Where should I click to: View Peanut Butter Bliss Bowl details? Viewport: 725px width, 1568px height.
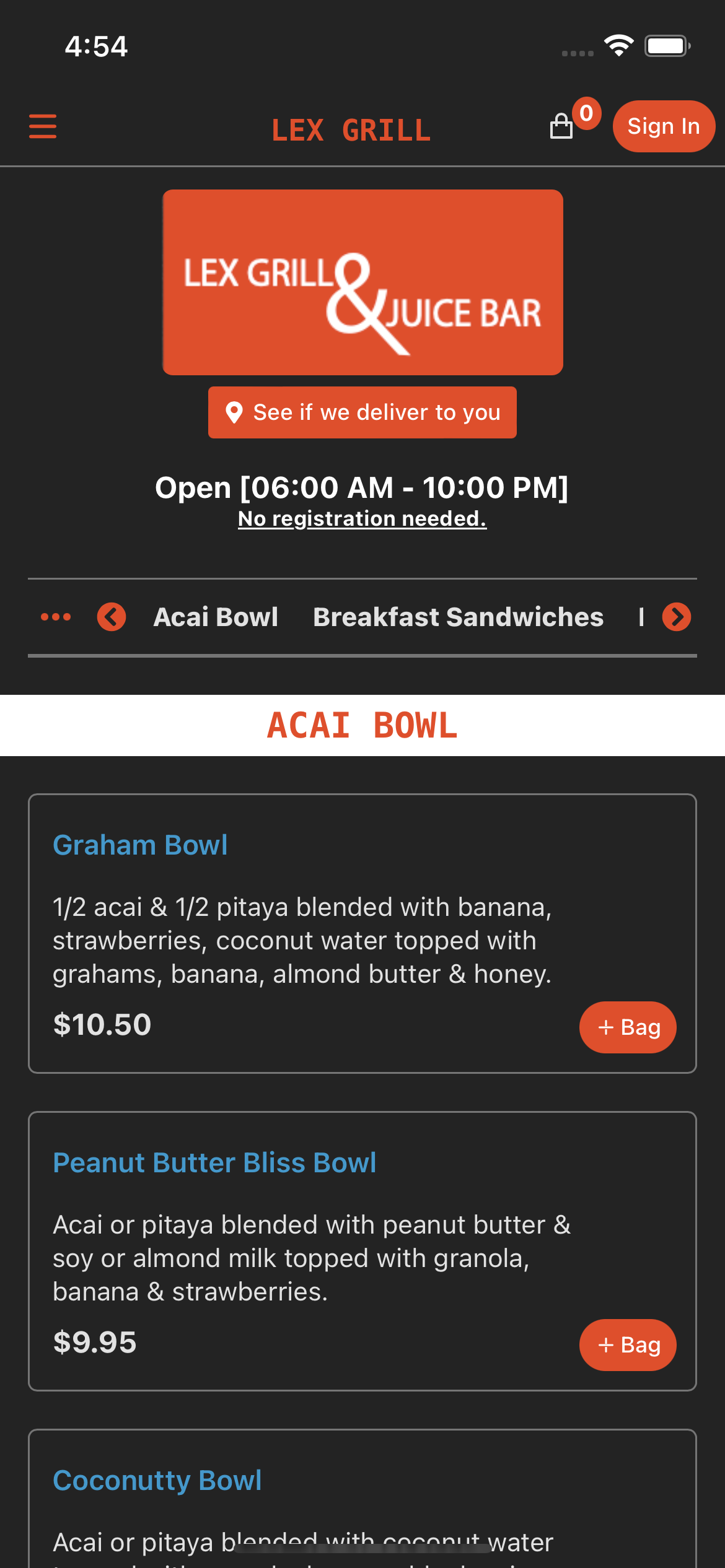pyautogui.click(x=214, y=1163)
